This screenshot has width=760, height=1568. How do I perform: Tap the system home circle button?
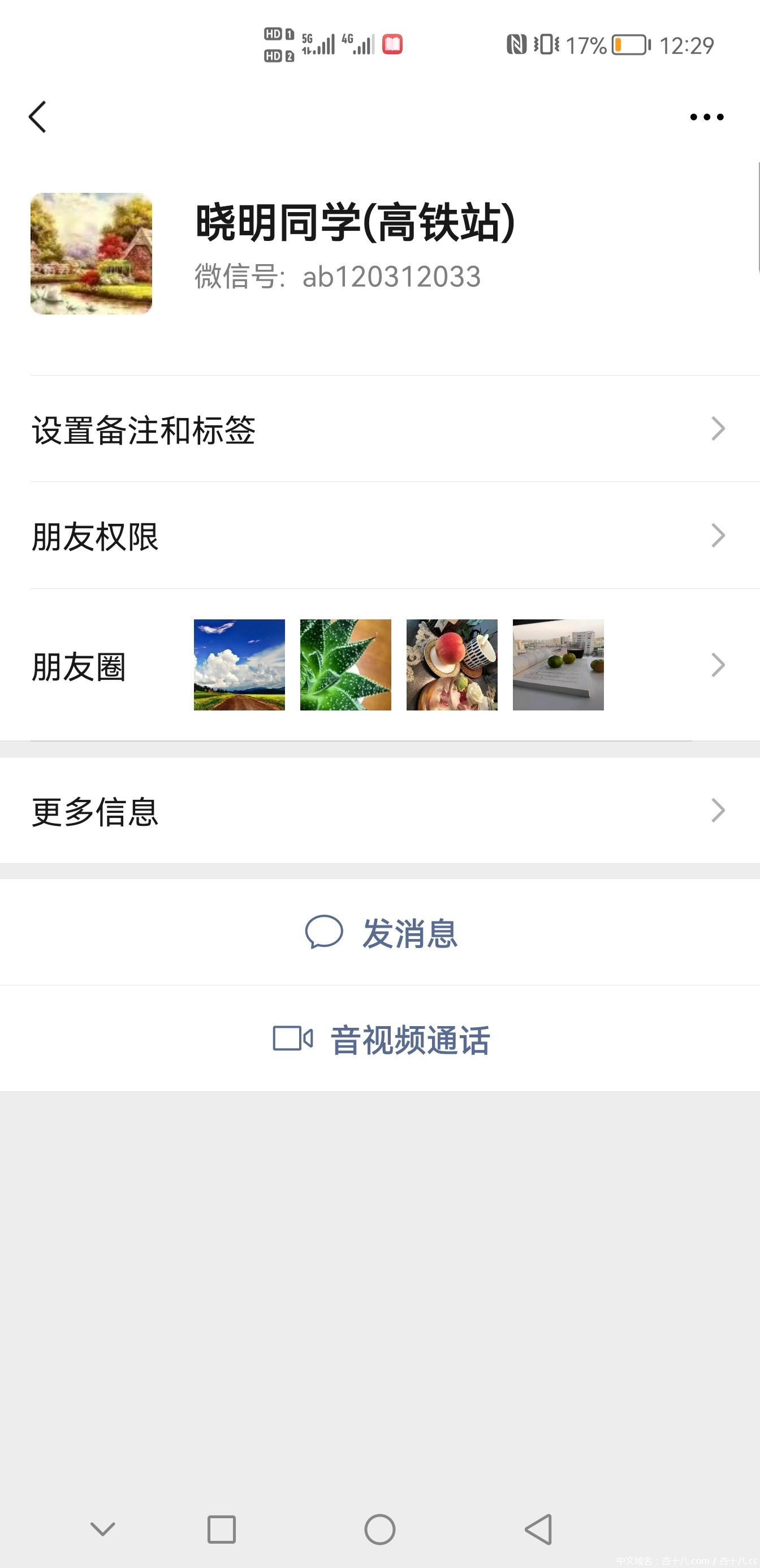coord(379,1529)
